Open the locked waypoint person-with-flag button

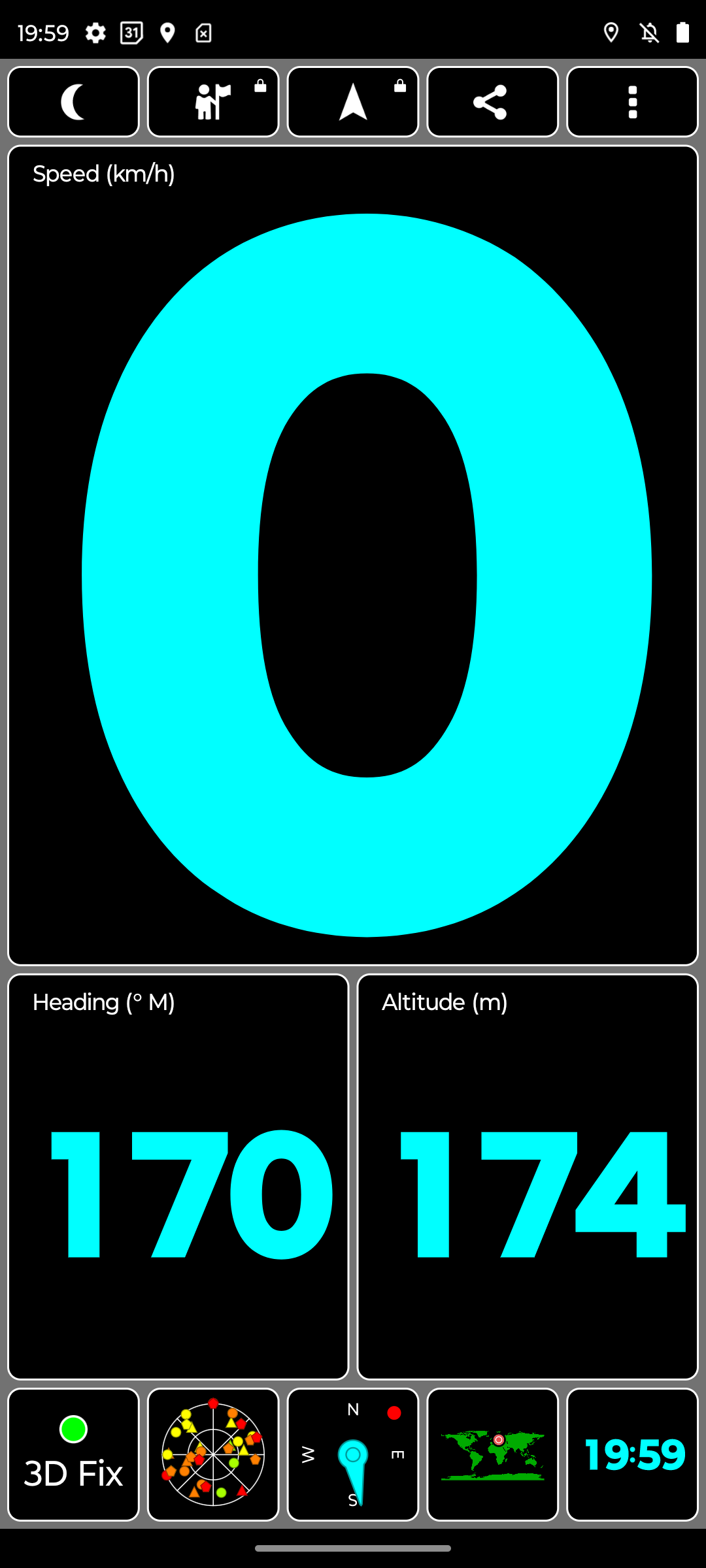click(x=213, y=102)
